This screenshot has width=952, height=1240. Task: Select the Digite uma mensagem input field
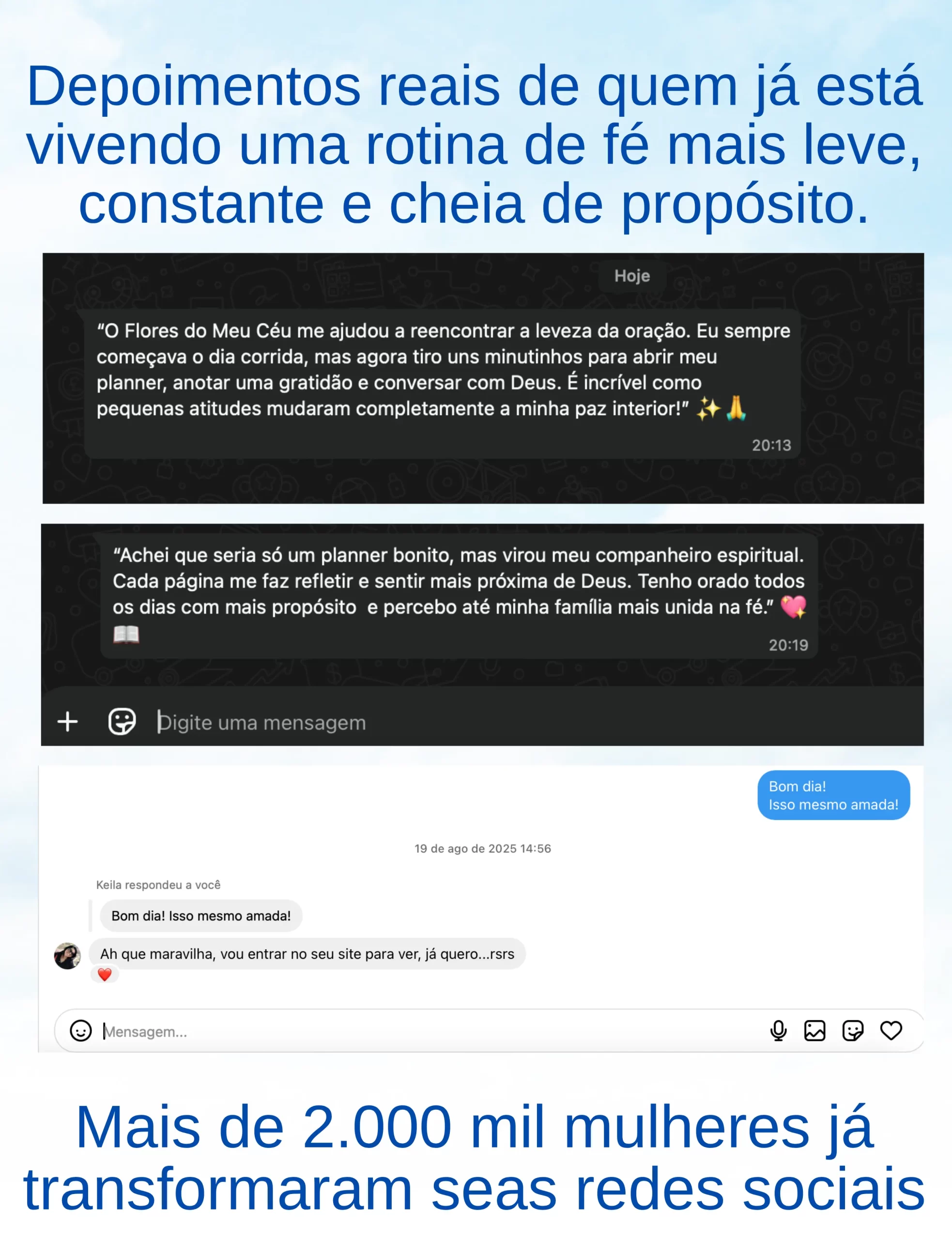click(262, 721)
